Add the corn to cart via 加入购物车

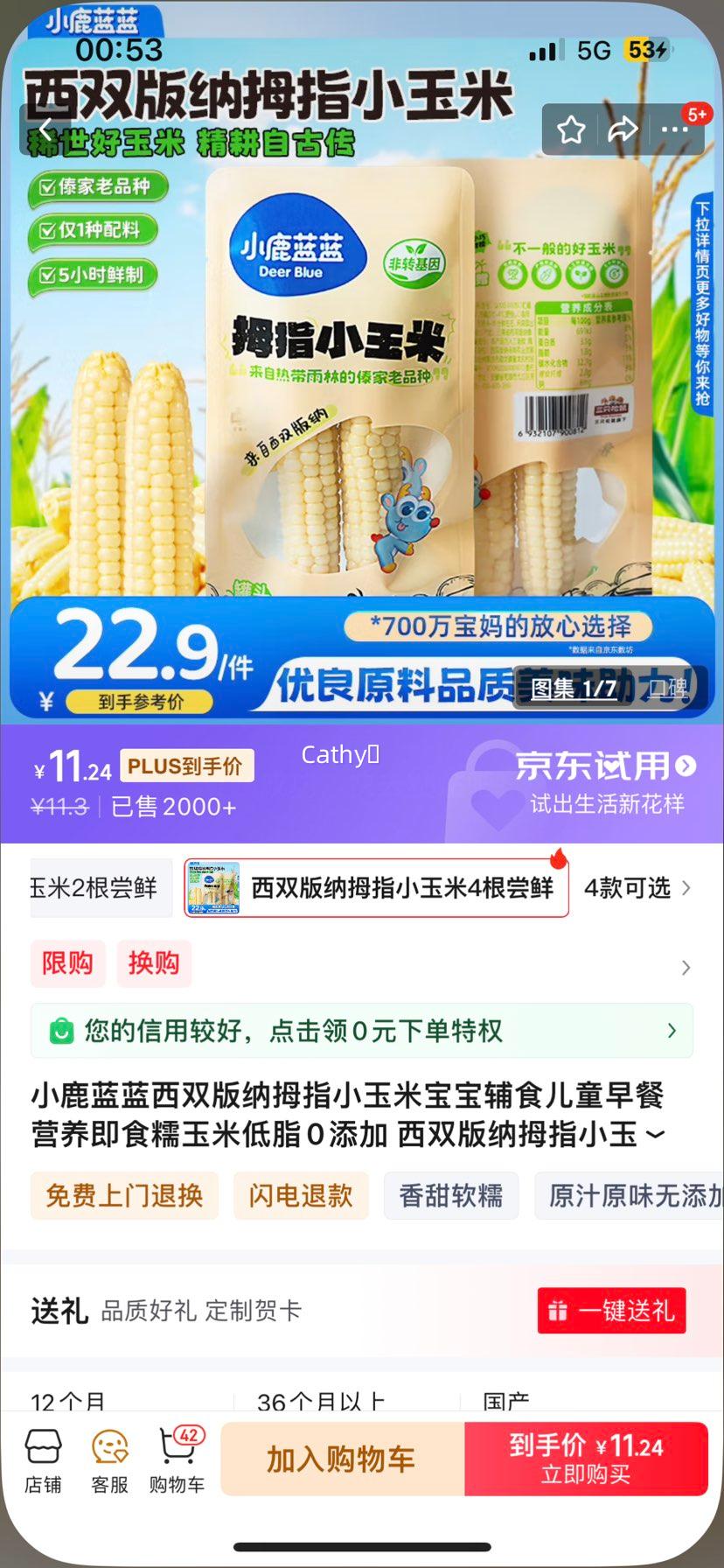coord(341,1458)
